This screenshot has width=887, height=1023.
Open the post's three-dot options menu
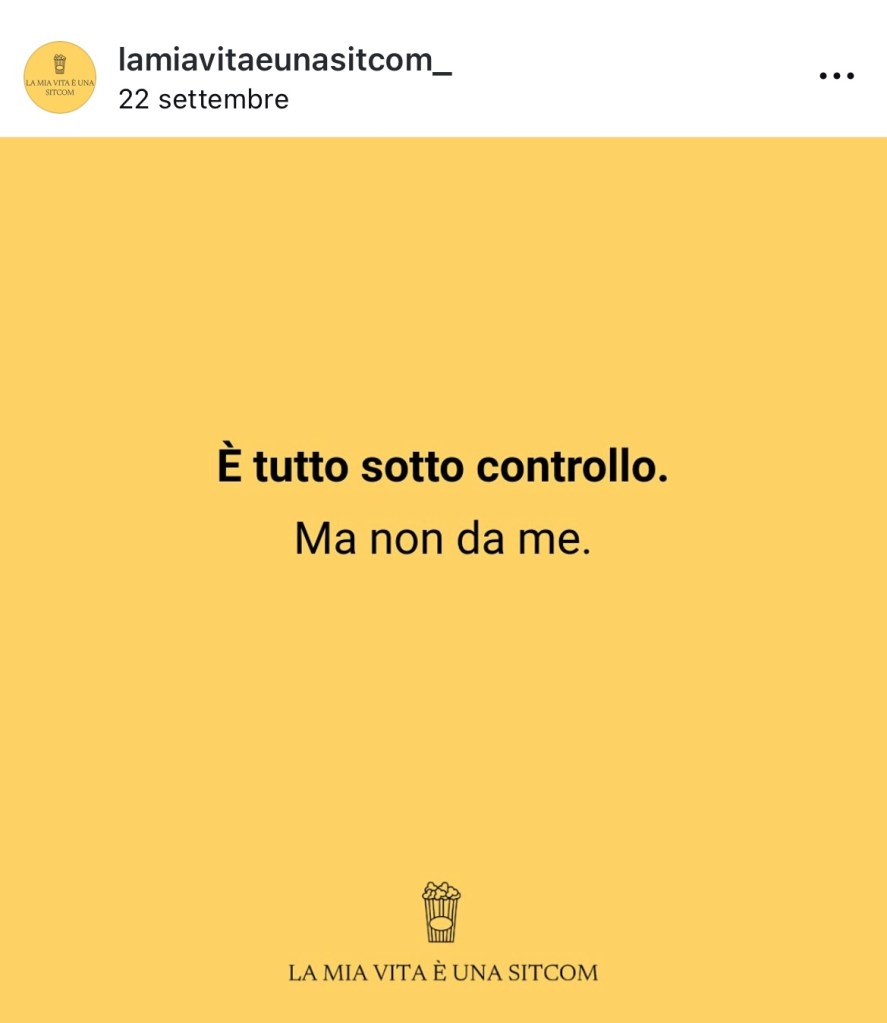click(x=836, y=76)
